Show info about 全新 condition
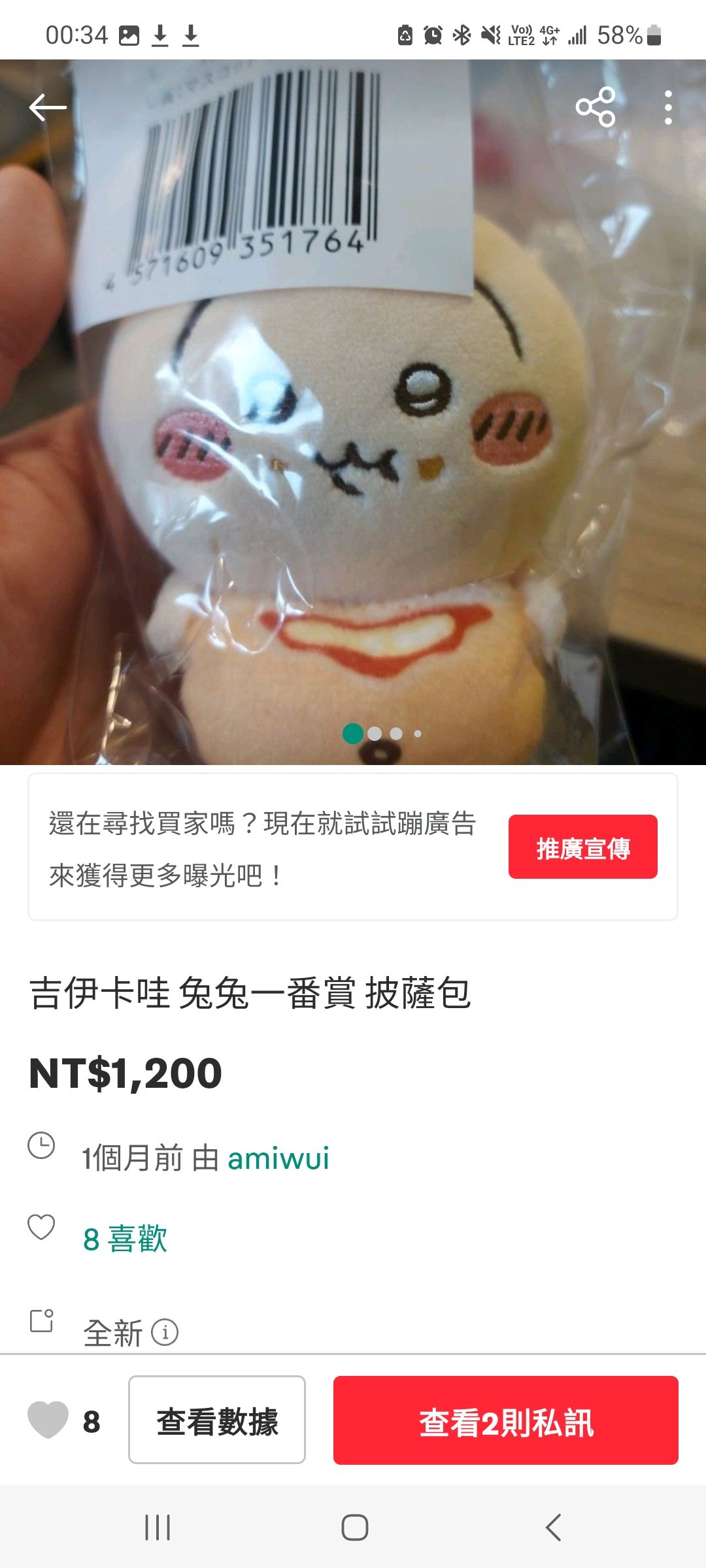The width and height of the screenshot is (706, 1568). (165, 1331)
